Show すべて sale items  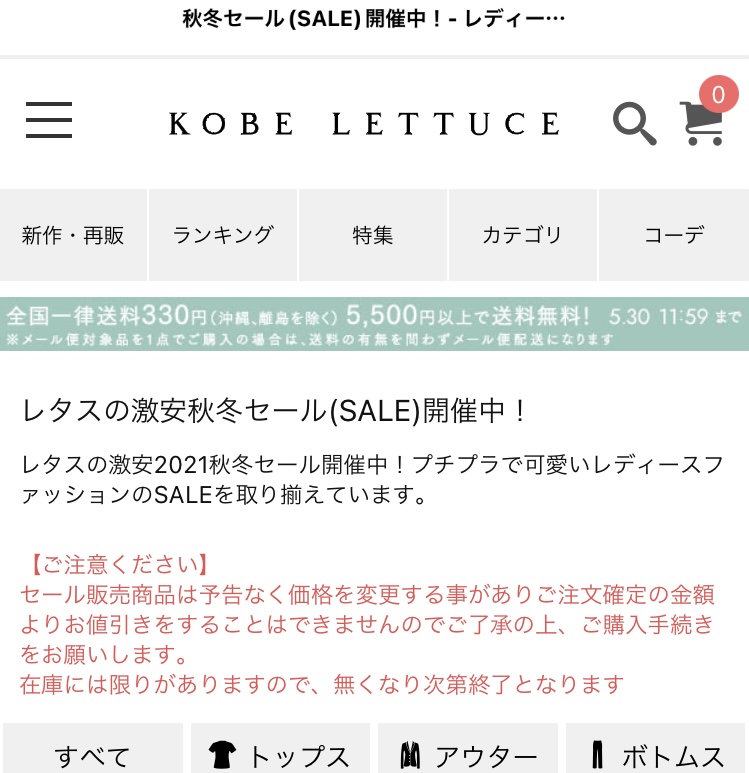(92, 752)
